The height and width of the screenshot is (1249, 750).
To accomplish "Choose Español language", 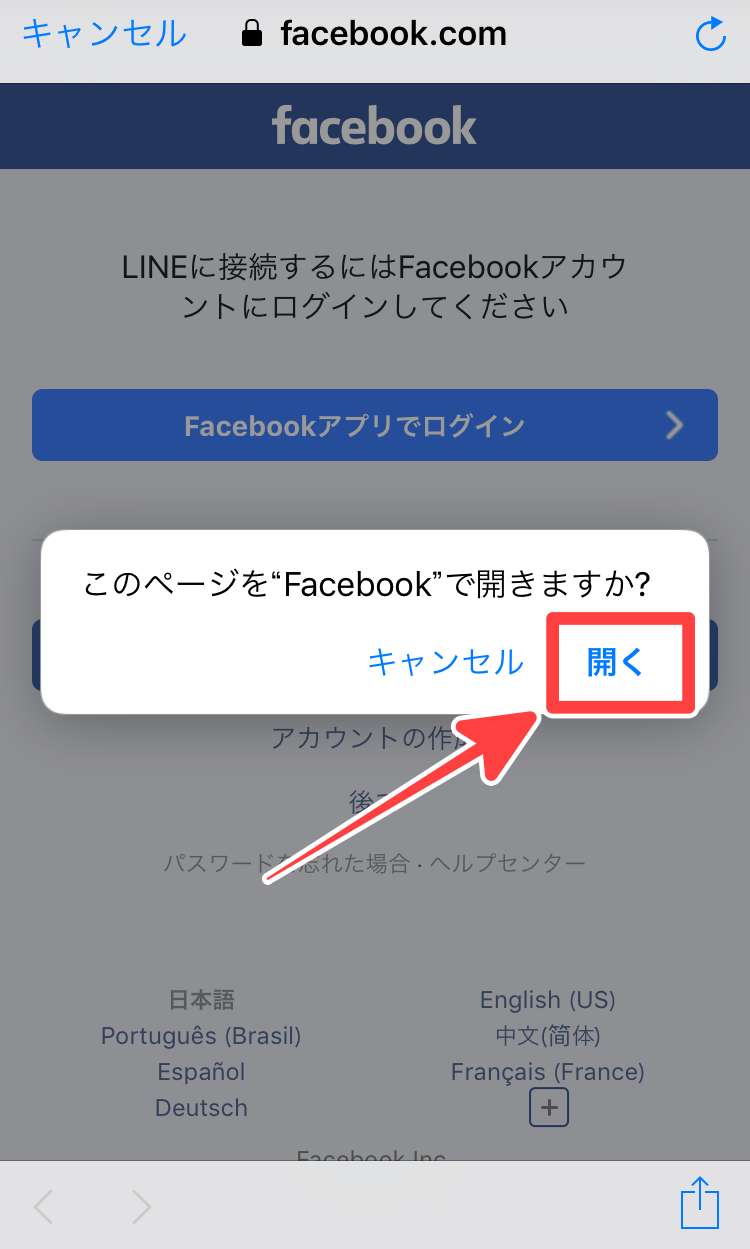I will coord(201,1072).
